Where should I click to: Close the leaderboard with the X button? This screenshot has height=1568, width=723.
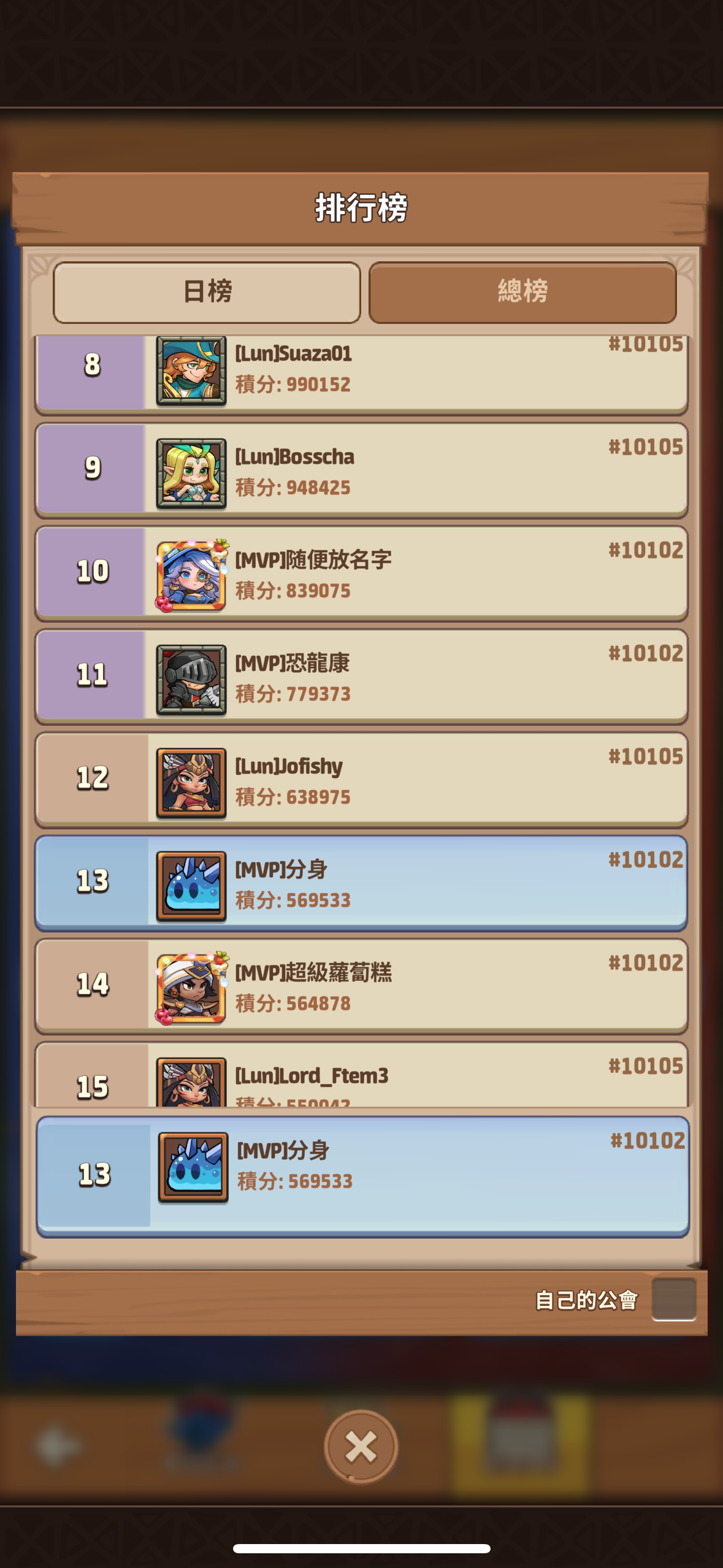361,1447
